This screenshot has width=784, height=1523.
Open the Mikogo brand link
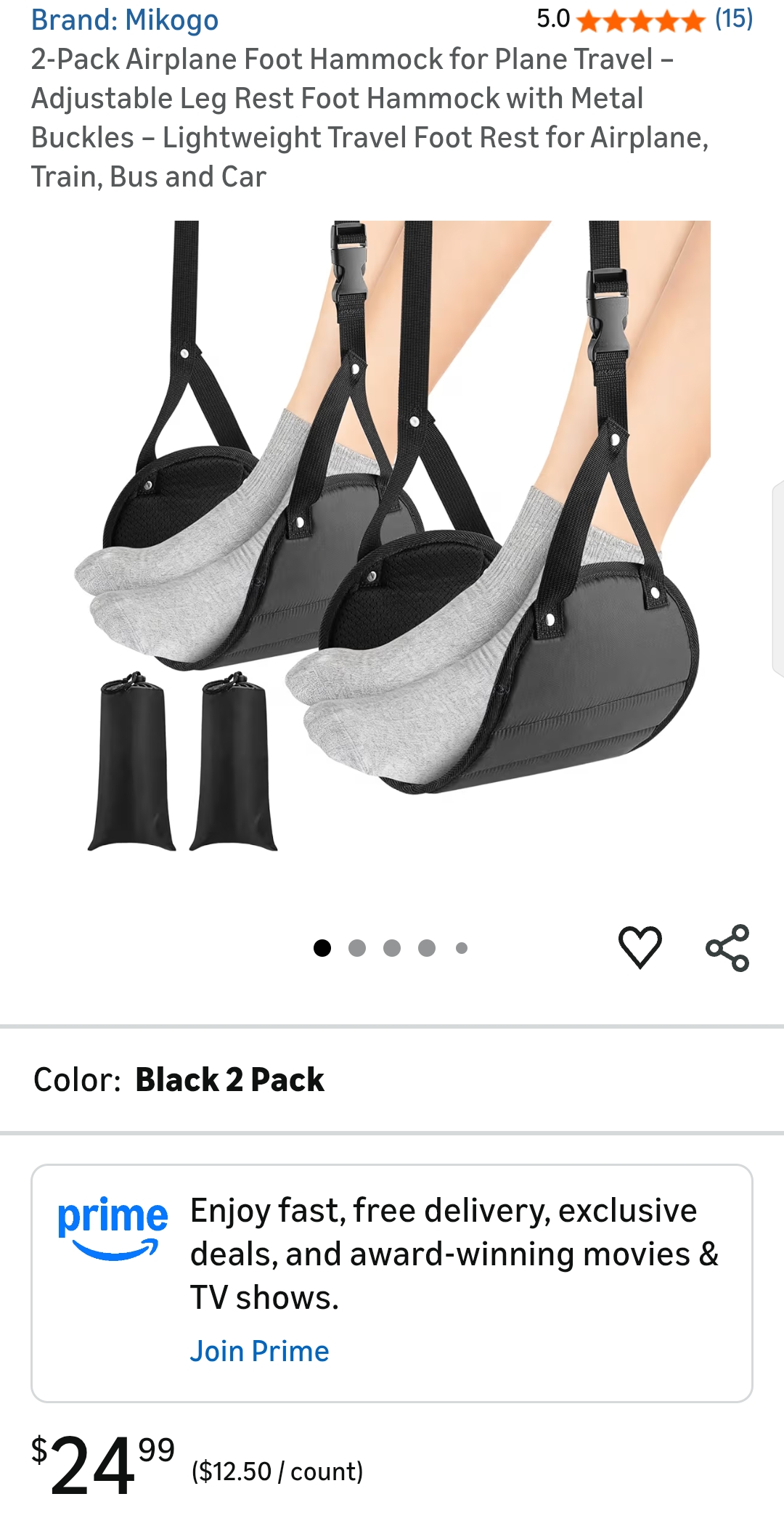click(124, 20)
